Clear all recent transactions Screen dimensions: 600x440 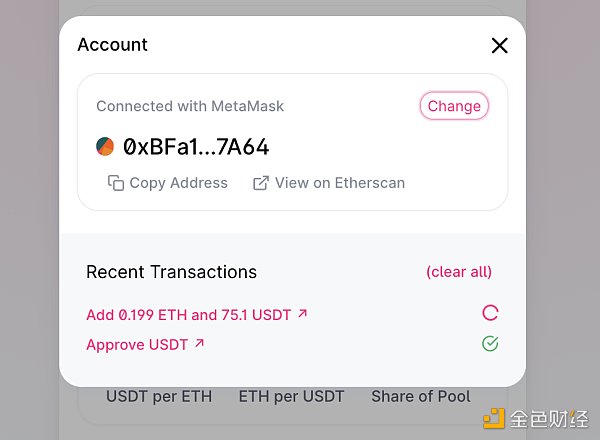pos(459,272)
